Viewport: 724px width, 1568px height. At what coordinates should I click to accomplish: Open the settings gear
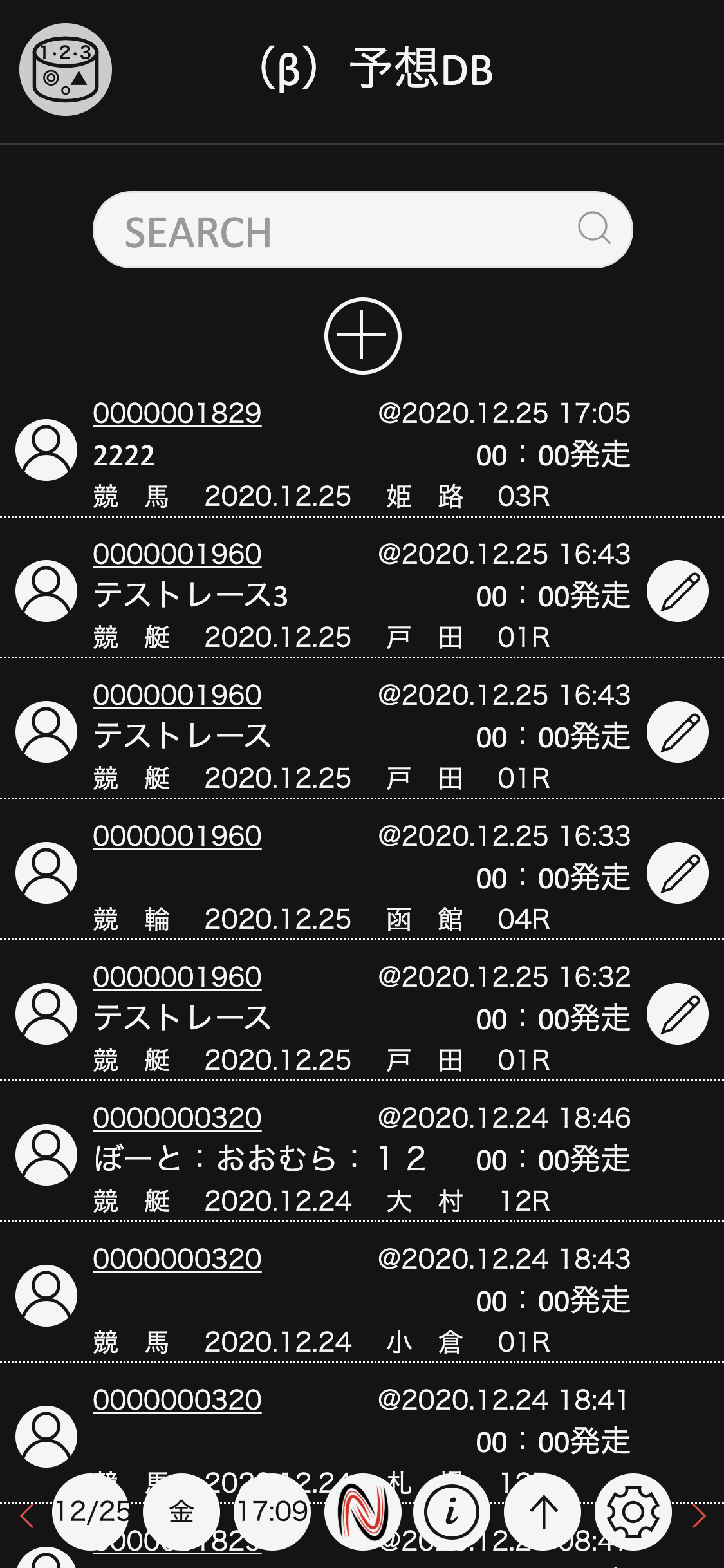click(x=633, y=1511)
